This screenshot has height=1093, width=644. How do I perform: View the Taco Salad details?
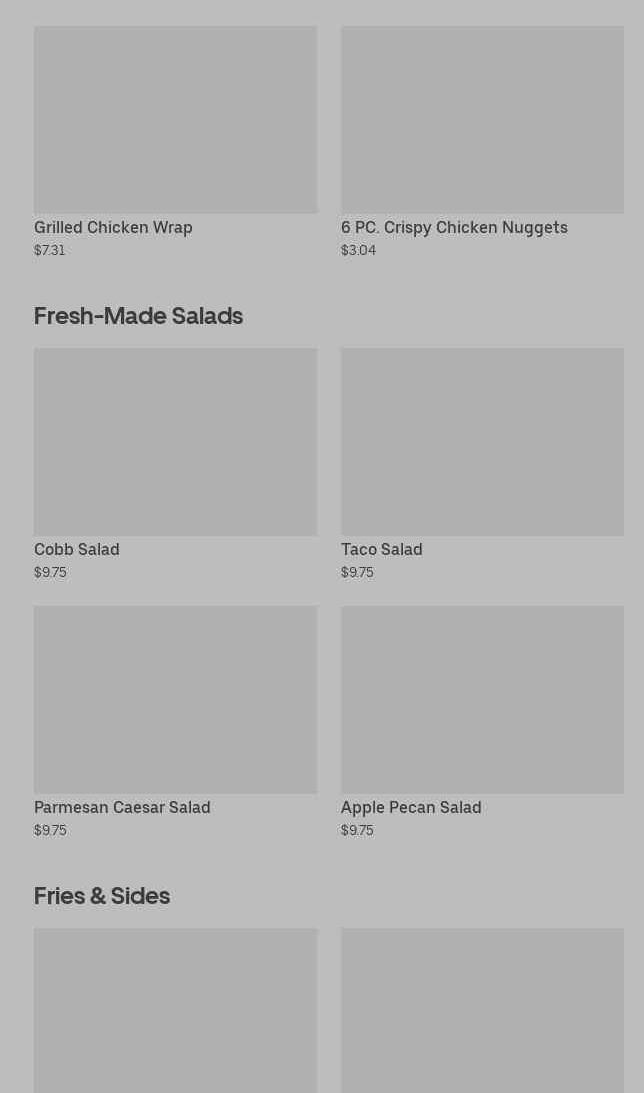click(x=482, y=464)
